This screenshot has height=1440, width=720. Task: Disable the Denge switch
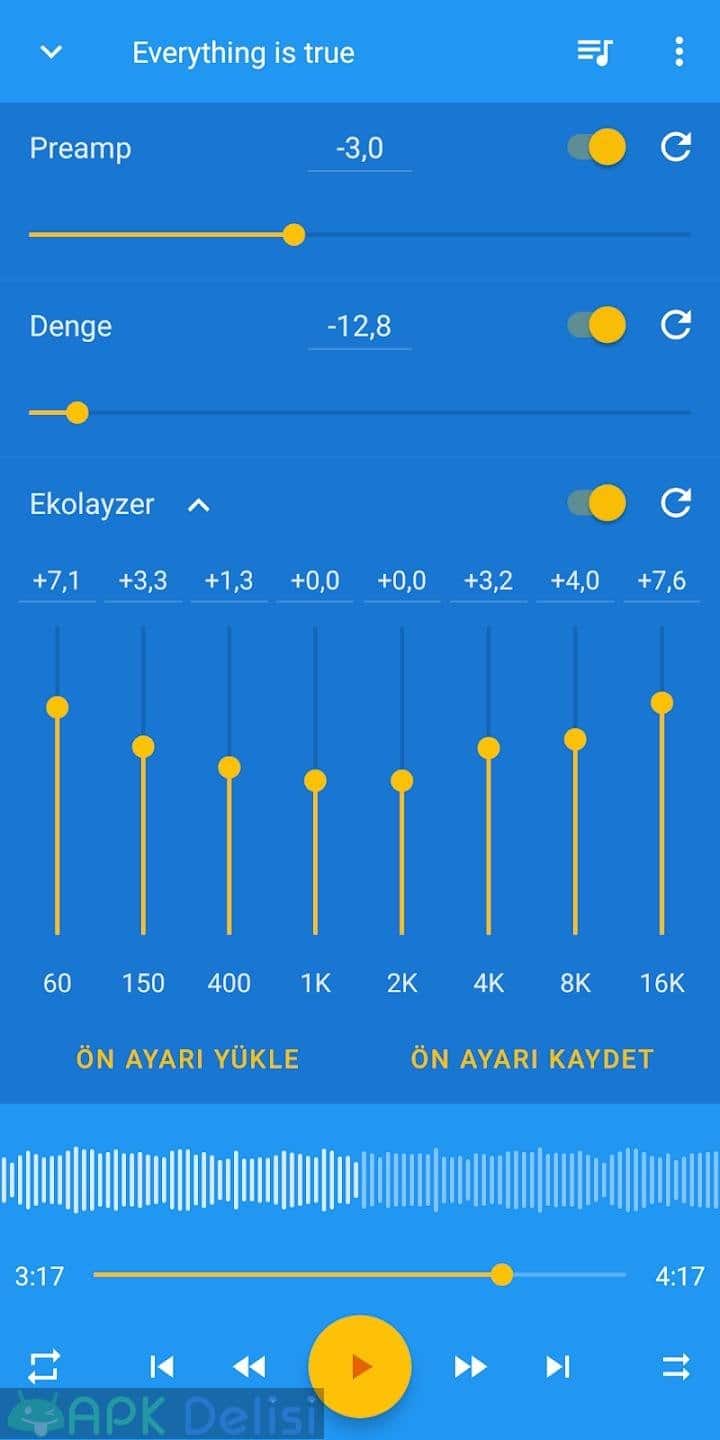tap(597, 325)
